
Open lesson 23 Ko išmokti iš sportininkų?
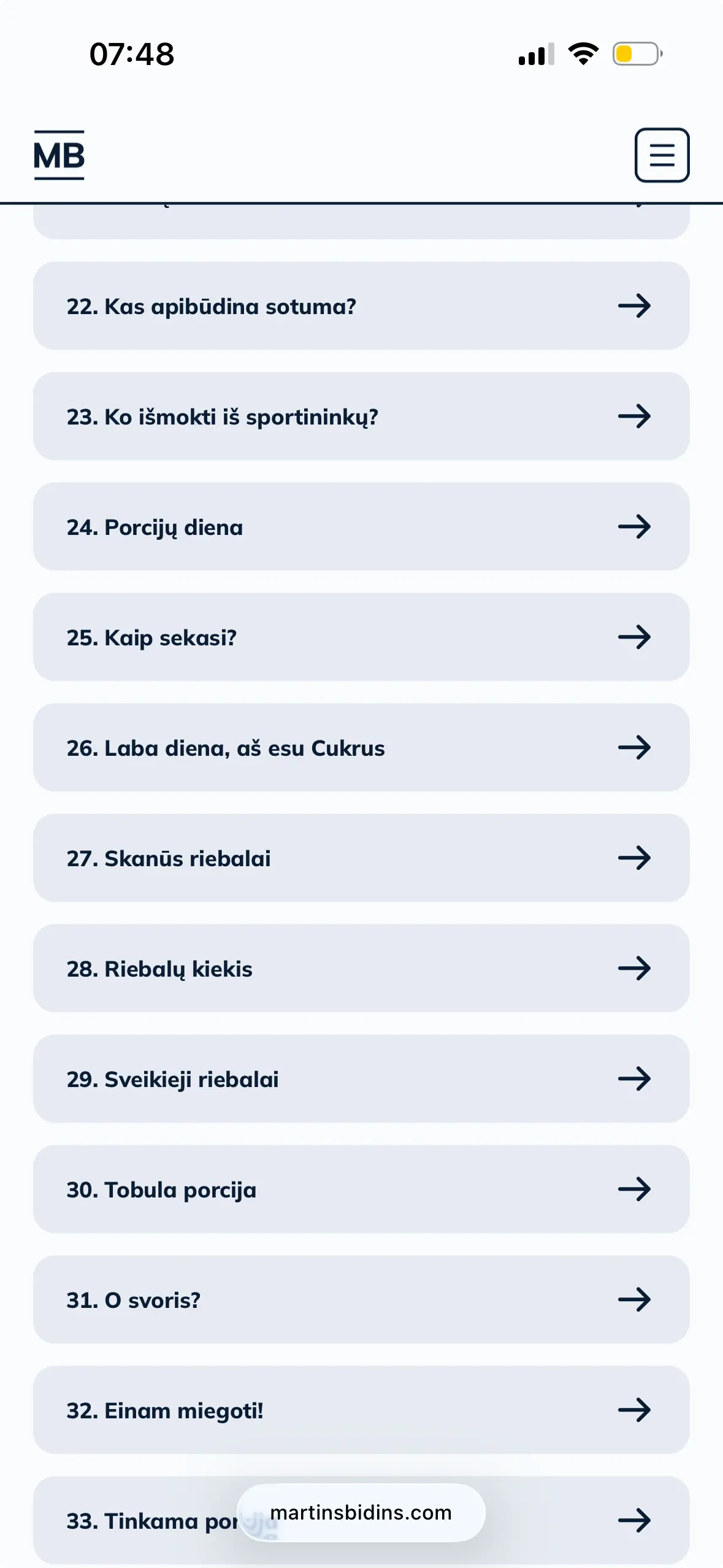point(361,417)
